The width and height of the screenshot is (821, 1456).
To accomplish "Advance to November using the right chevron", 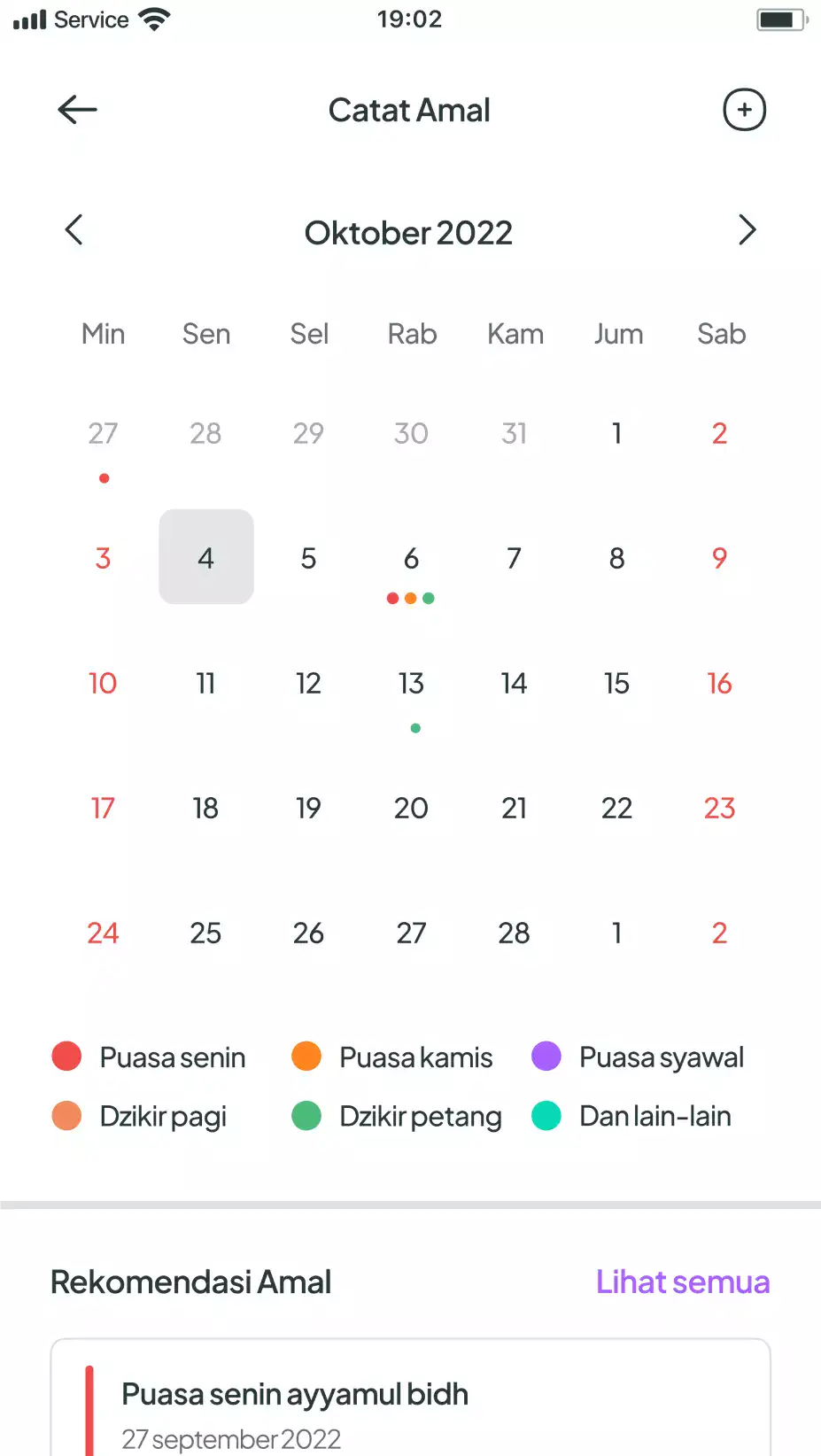I will click(747, 229).
